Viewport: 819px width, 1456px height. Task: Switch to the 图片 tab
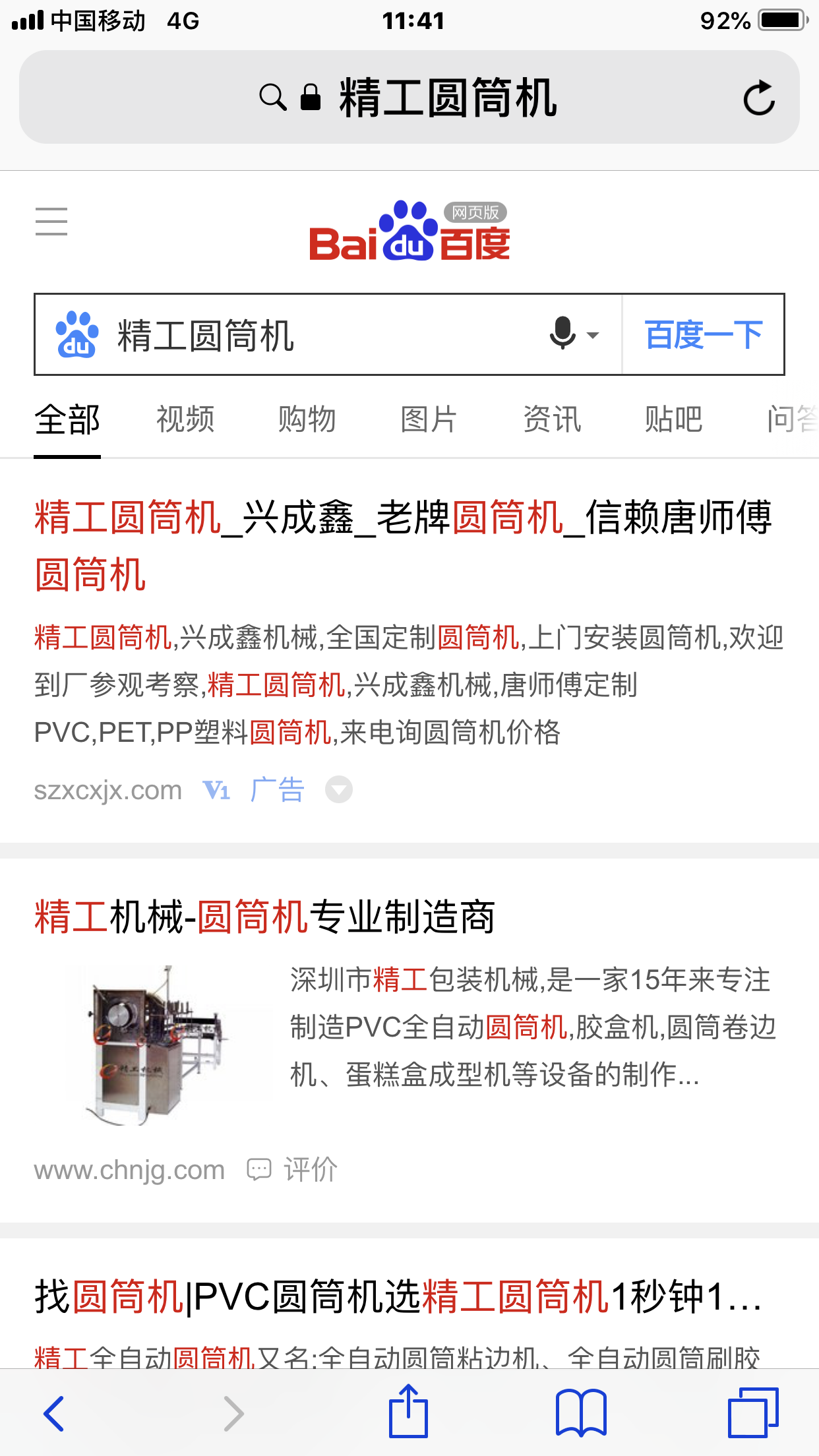tap(429, 419)
